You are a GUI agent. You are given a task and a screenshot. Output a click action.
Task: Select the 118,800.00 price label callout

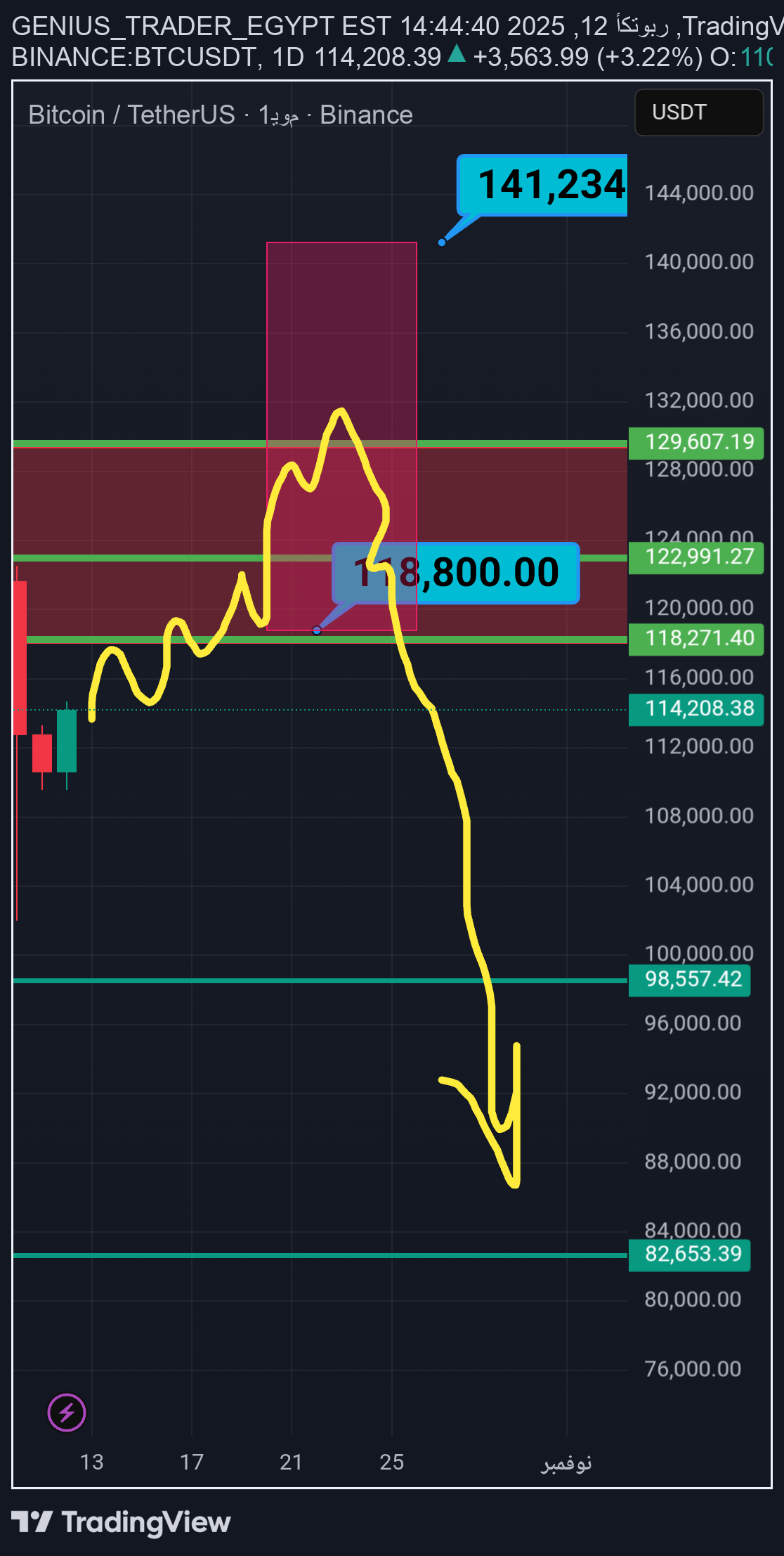pyautogui.click(x=457, y=573)
